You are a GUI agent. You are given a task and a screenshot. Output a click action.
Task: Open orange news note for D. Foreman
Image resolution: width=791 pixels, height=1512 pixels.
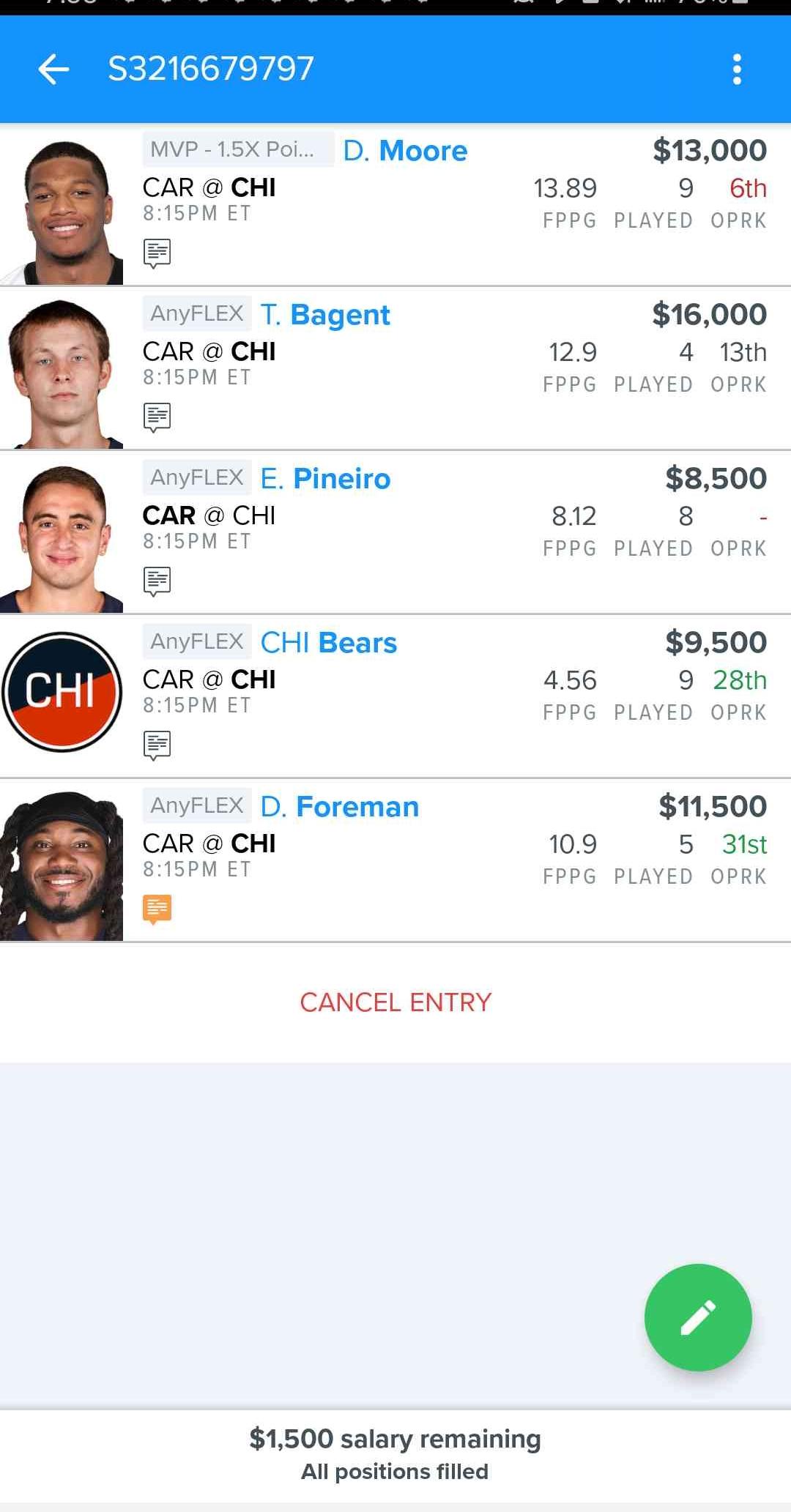[157, 909]
